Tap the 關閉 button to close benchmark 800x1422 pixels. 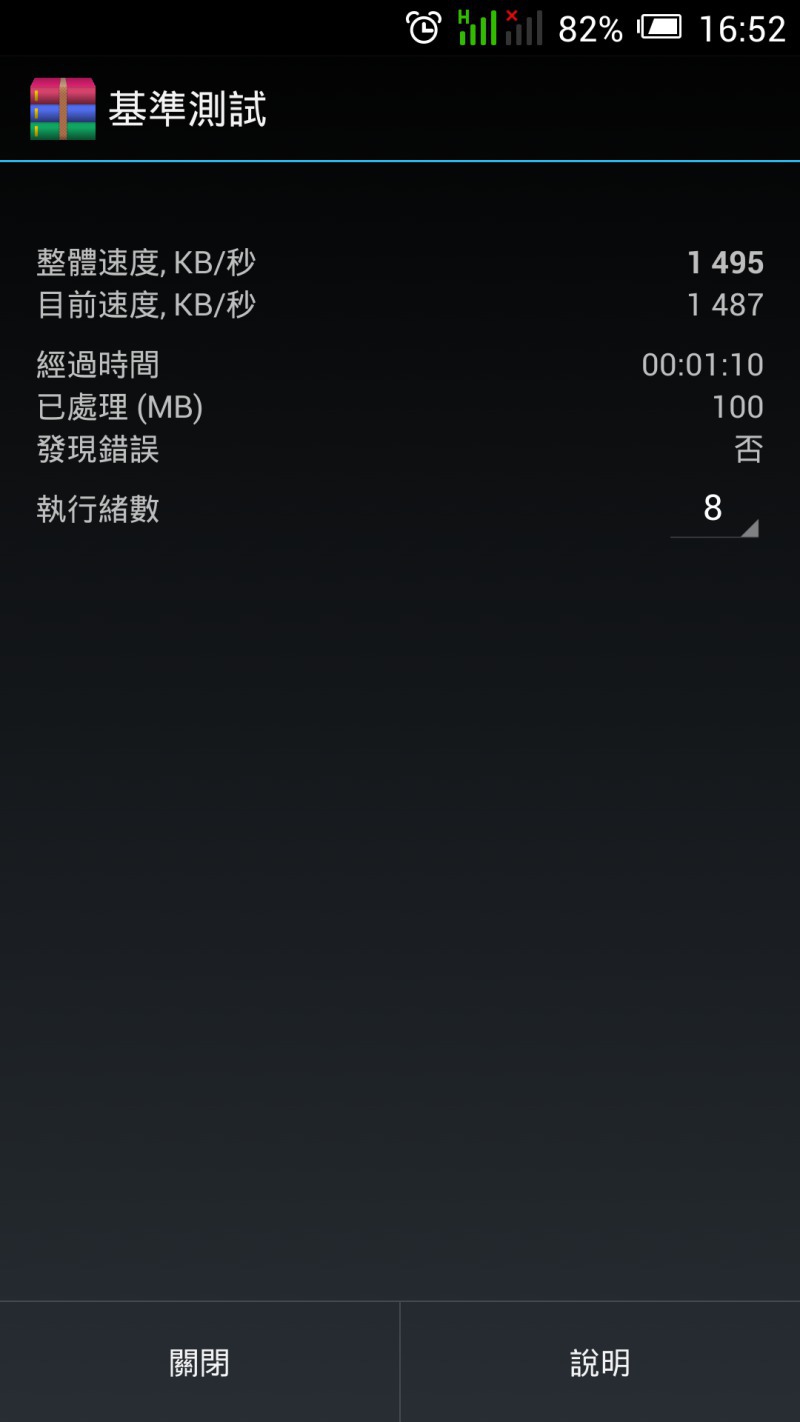pos(199,1362)
